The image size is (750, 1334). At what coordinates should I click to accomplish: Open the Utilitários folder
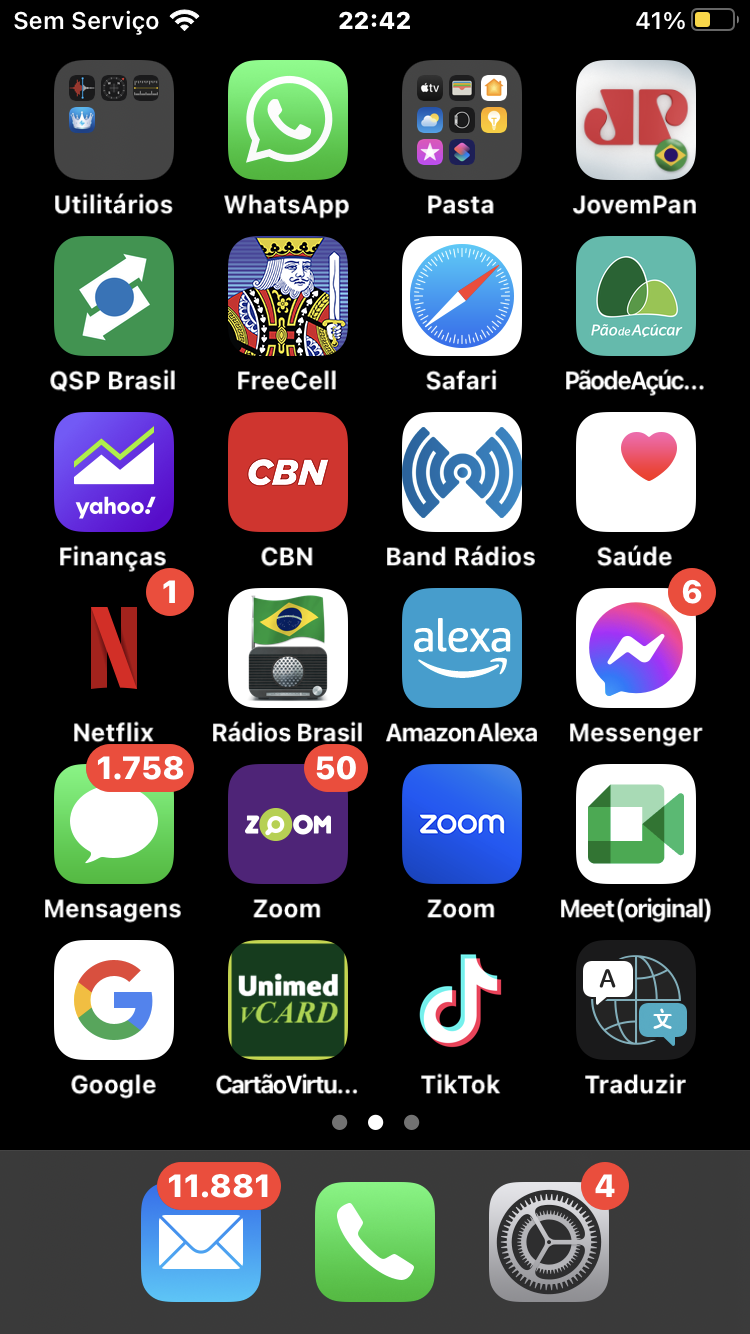(x=113, y=120)
